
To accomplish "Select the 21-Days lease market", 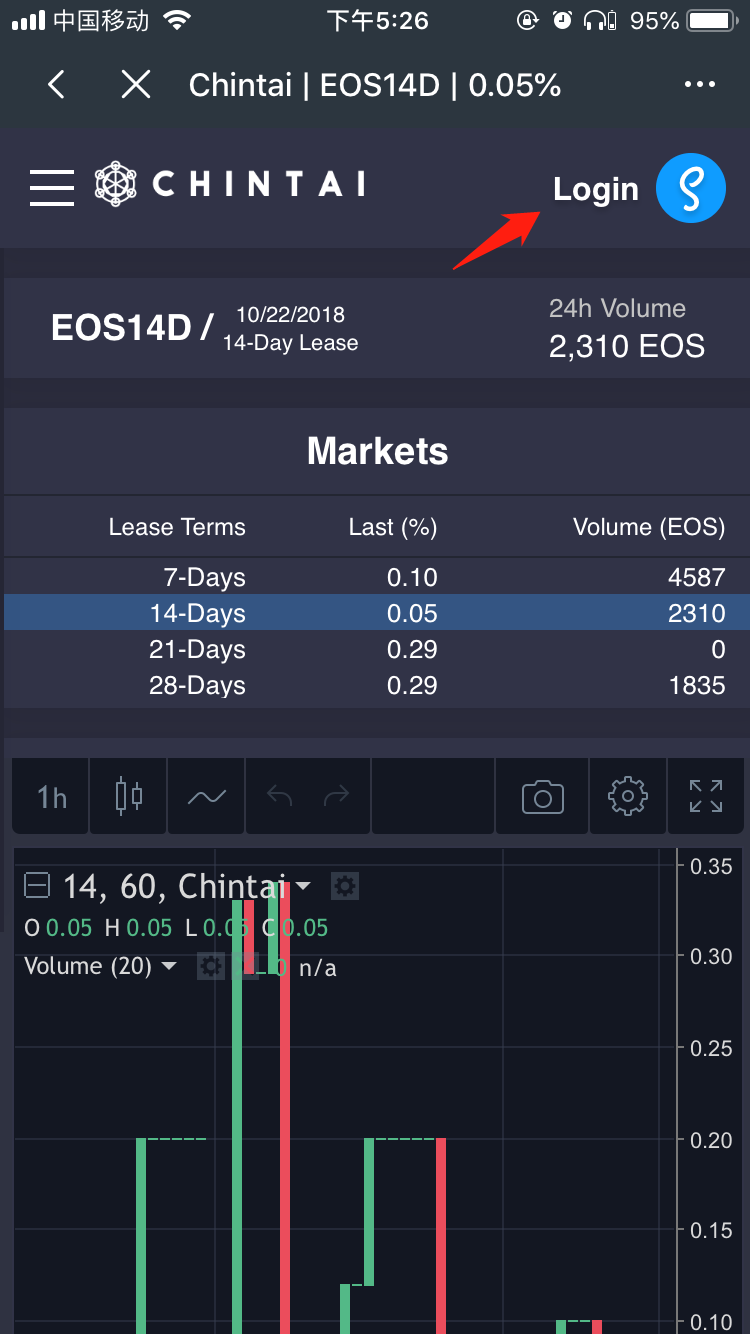I will [x=376, y=649].
